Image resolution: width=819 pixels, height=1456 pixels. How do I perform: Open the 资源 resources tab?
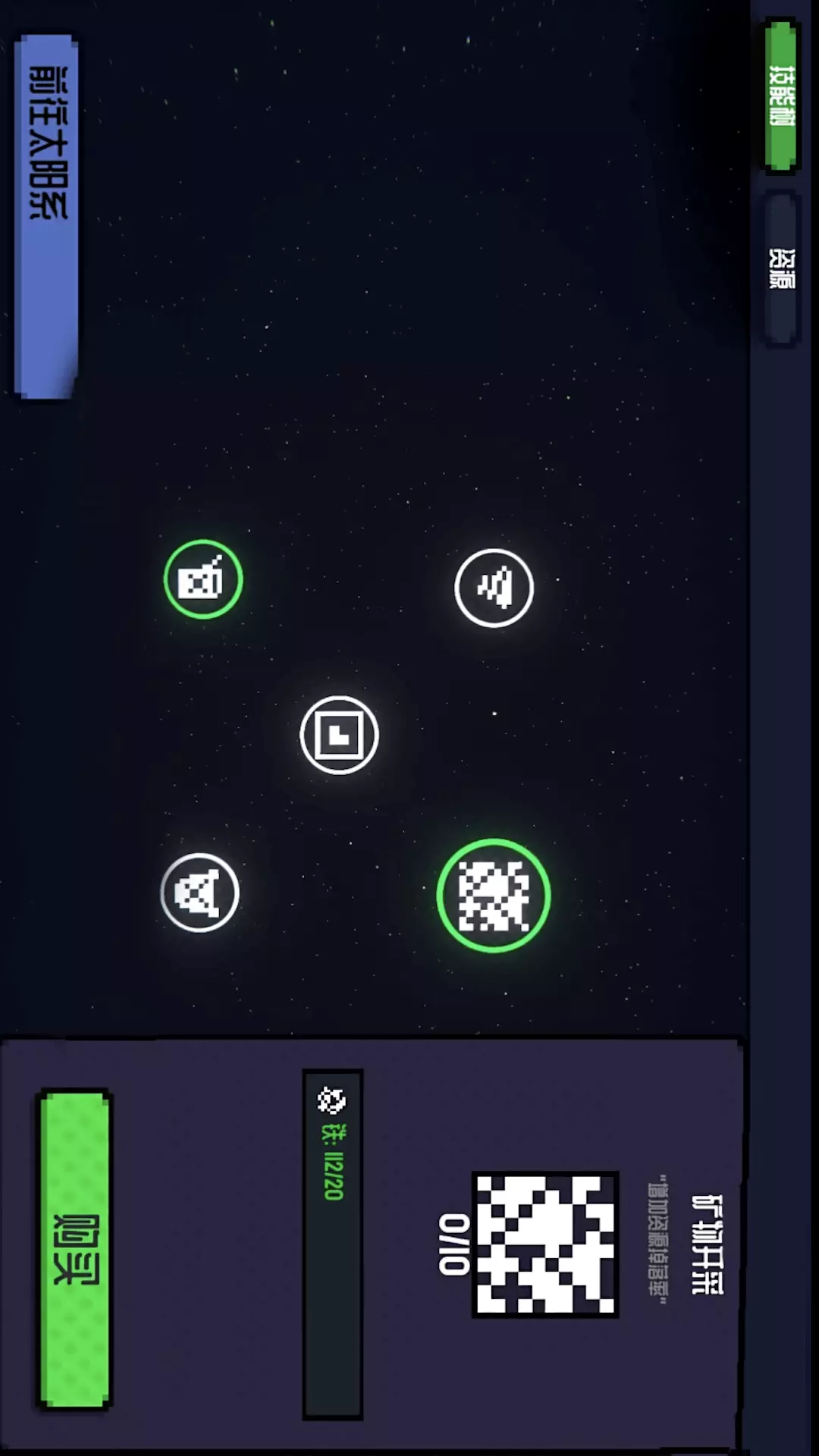(x=781, y=268)
